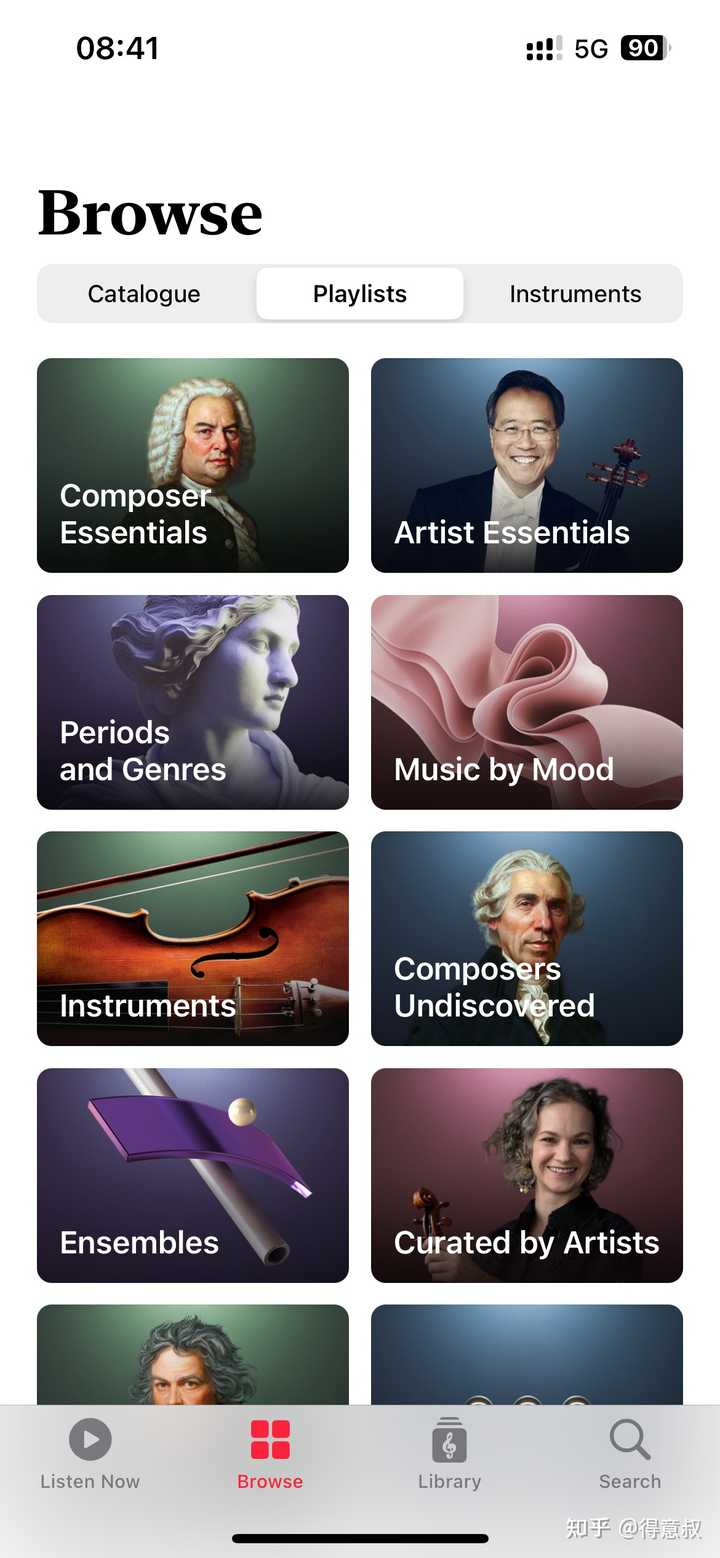Viewport: 720px width, 1558px height.
Task: Open the Search tab
Action: pos(630,1456)
